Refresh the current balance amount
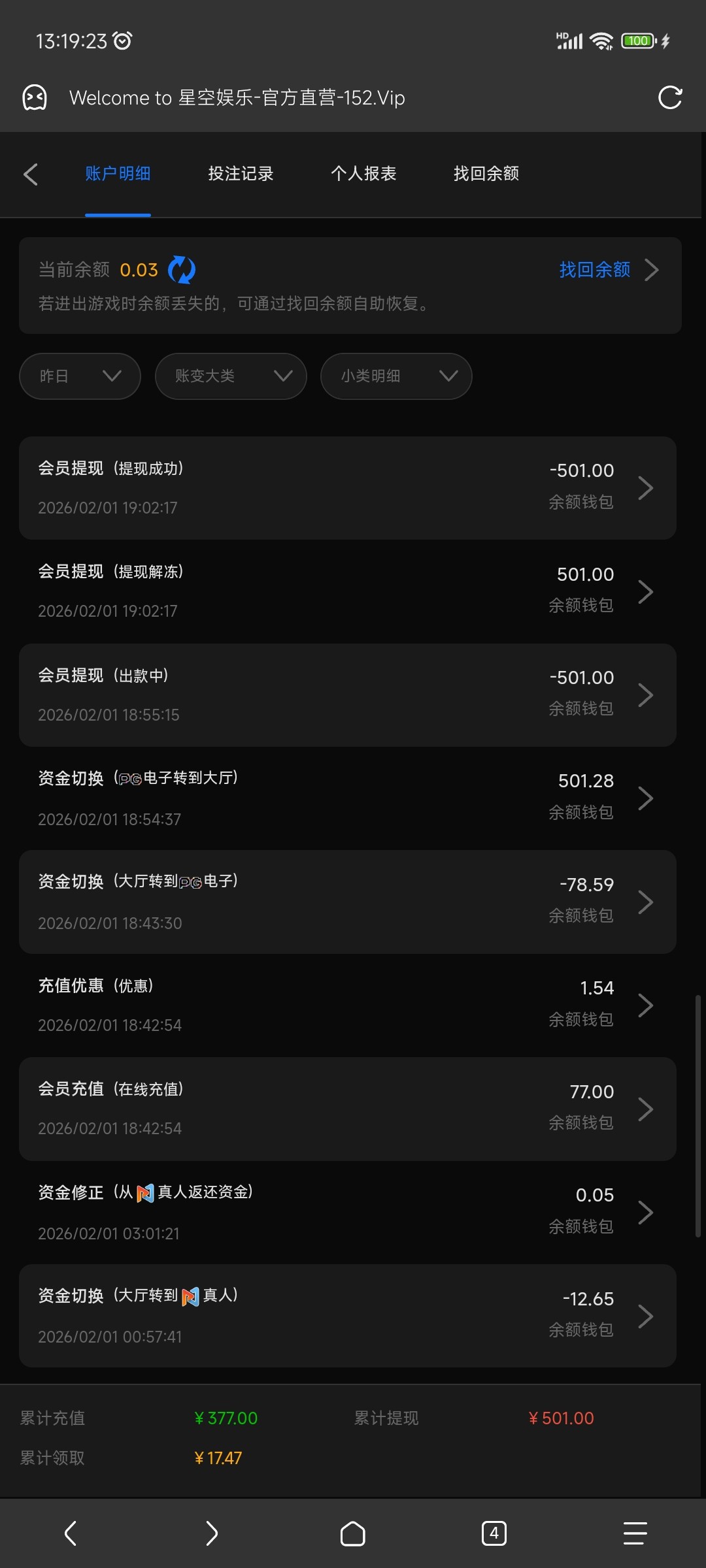The width and height of the screenshot is (706, 1568). tap(182, 270)
